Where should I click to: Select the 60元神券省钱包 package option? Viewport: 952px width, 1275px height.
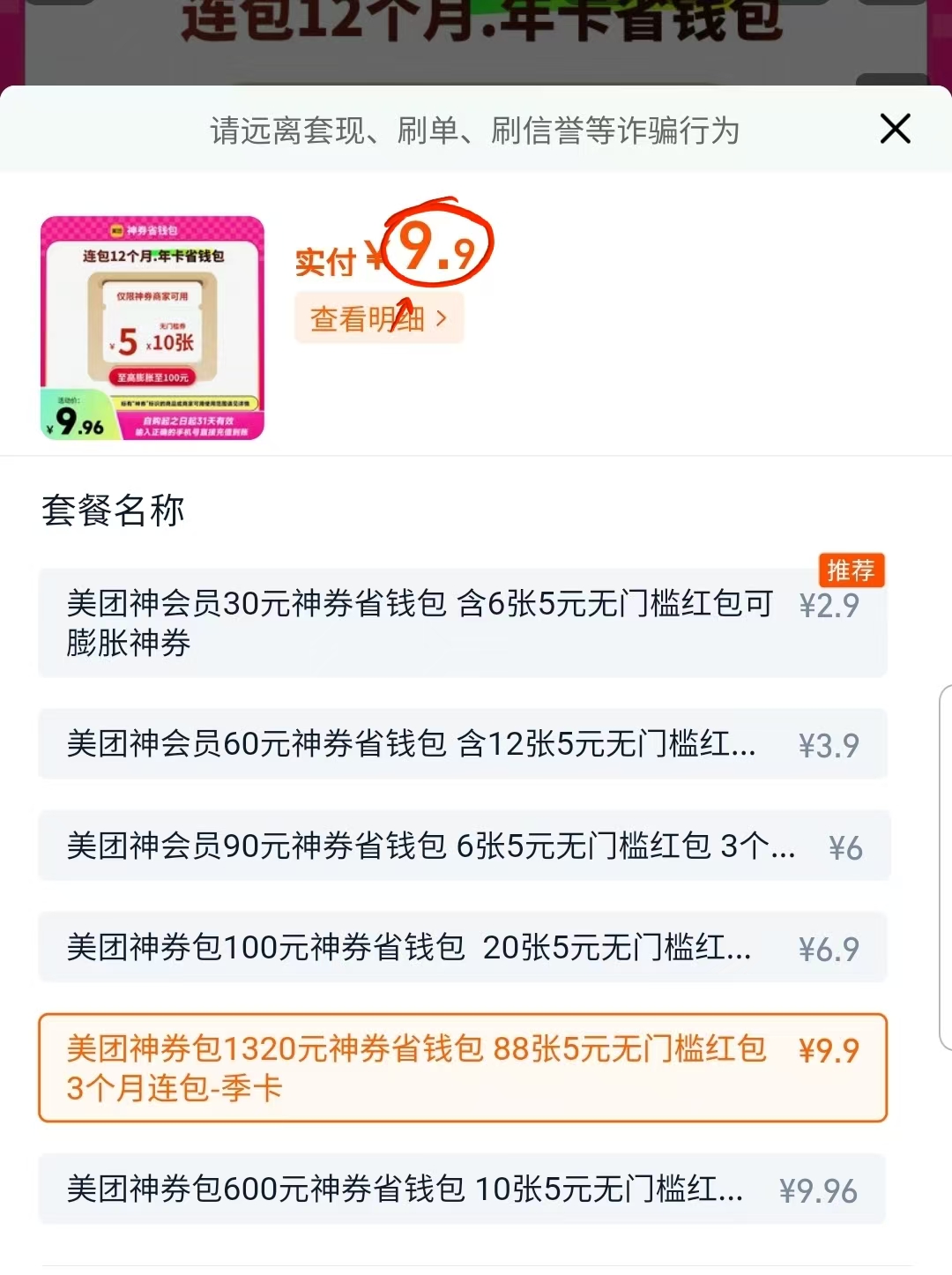point(462,743)
